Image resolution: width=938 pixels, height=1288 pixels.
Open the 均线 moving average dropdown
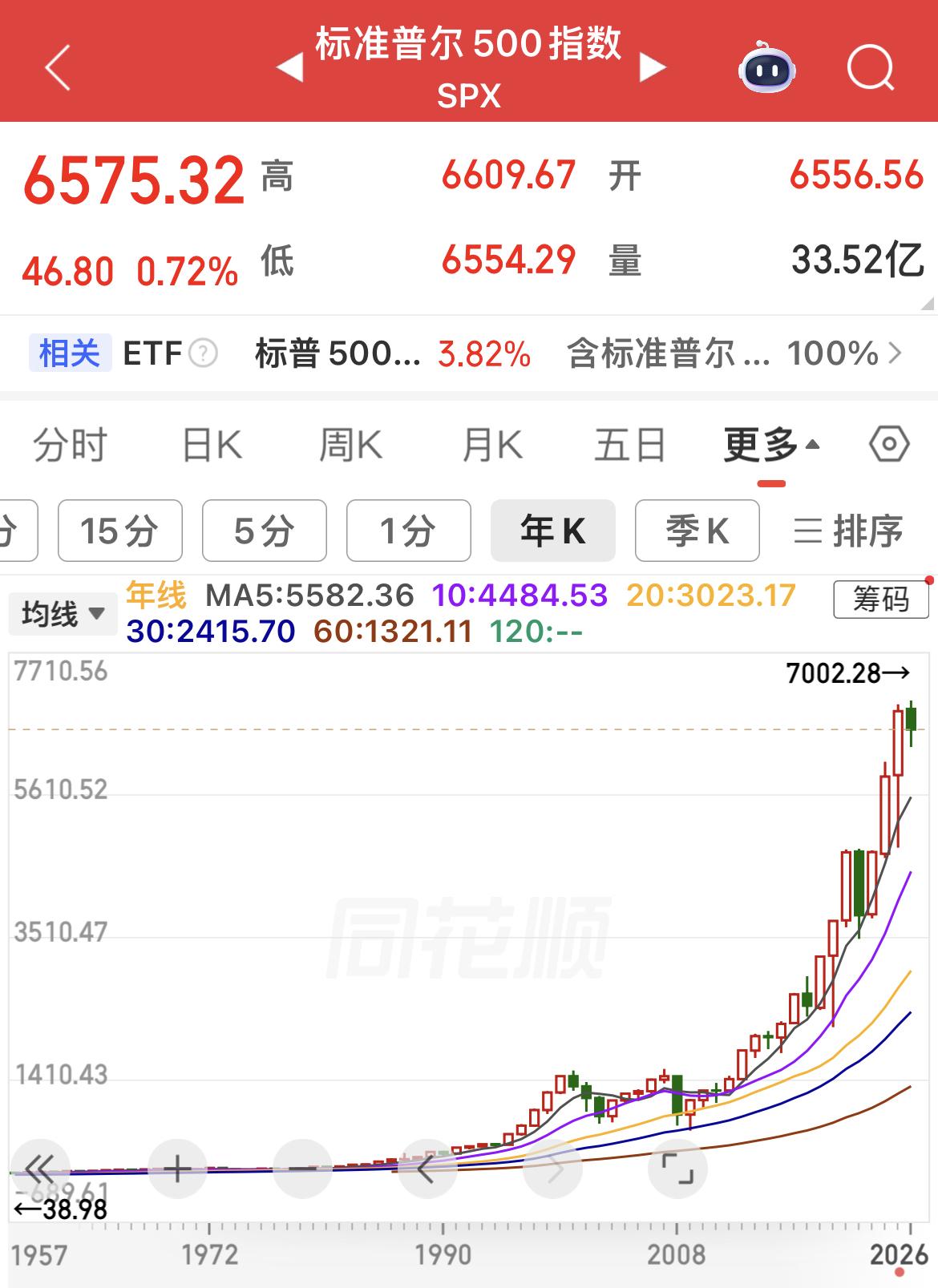[x=63, y=612]
